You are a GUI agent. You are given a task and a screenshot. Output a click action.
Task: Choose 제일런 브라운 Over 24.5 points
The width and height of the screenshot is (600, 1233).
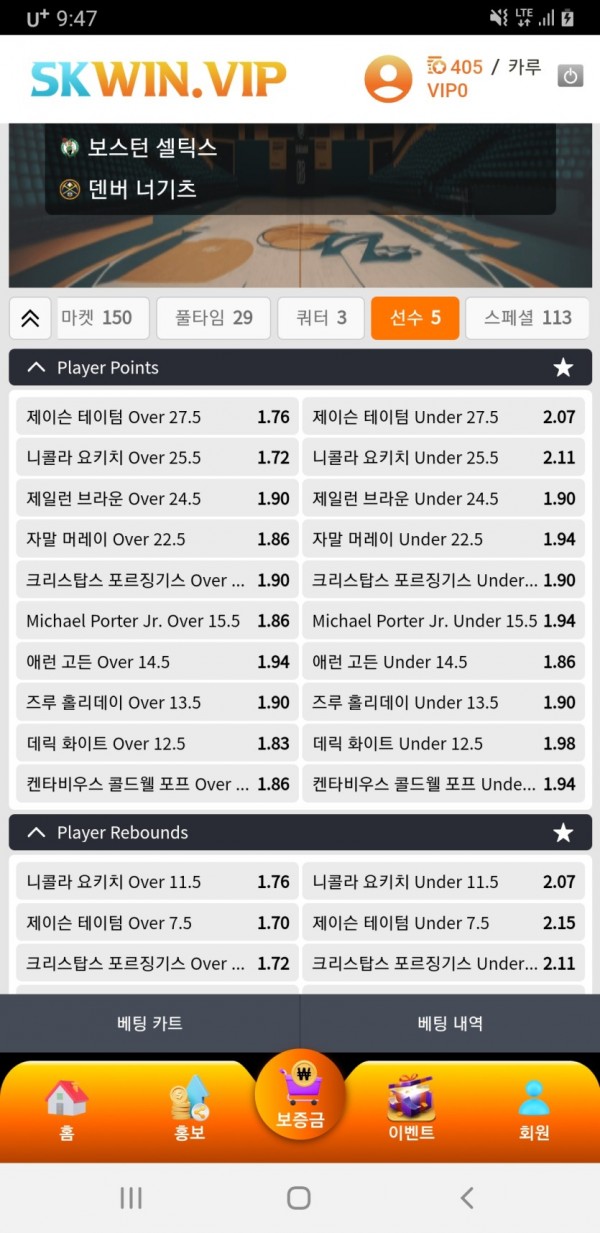pos(157,499)
